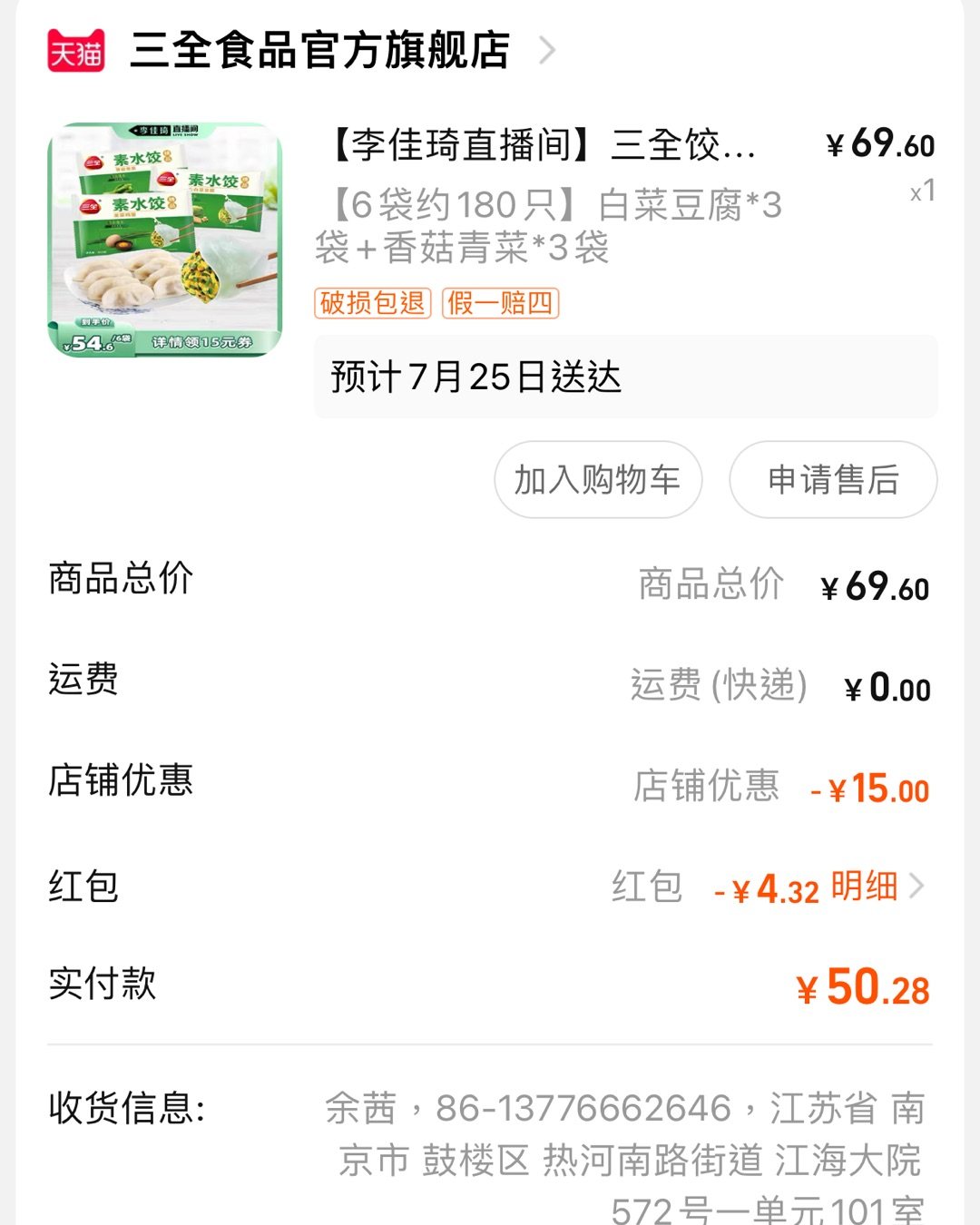This screenshot has width=980, height=1225.
Task: Click the Tmall logo icon
Action: pos(77,53)
